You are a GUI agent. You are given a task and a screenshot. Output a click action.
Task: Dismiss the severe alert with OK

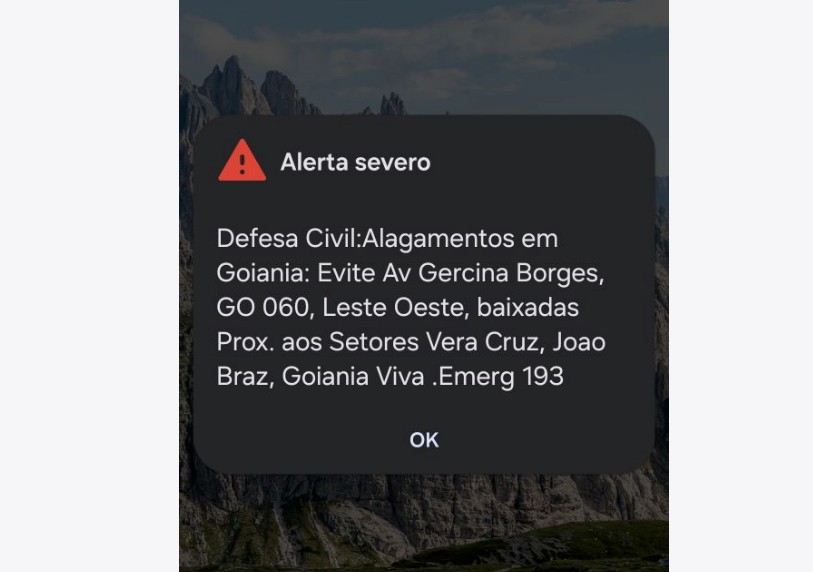point(424,440)
